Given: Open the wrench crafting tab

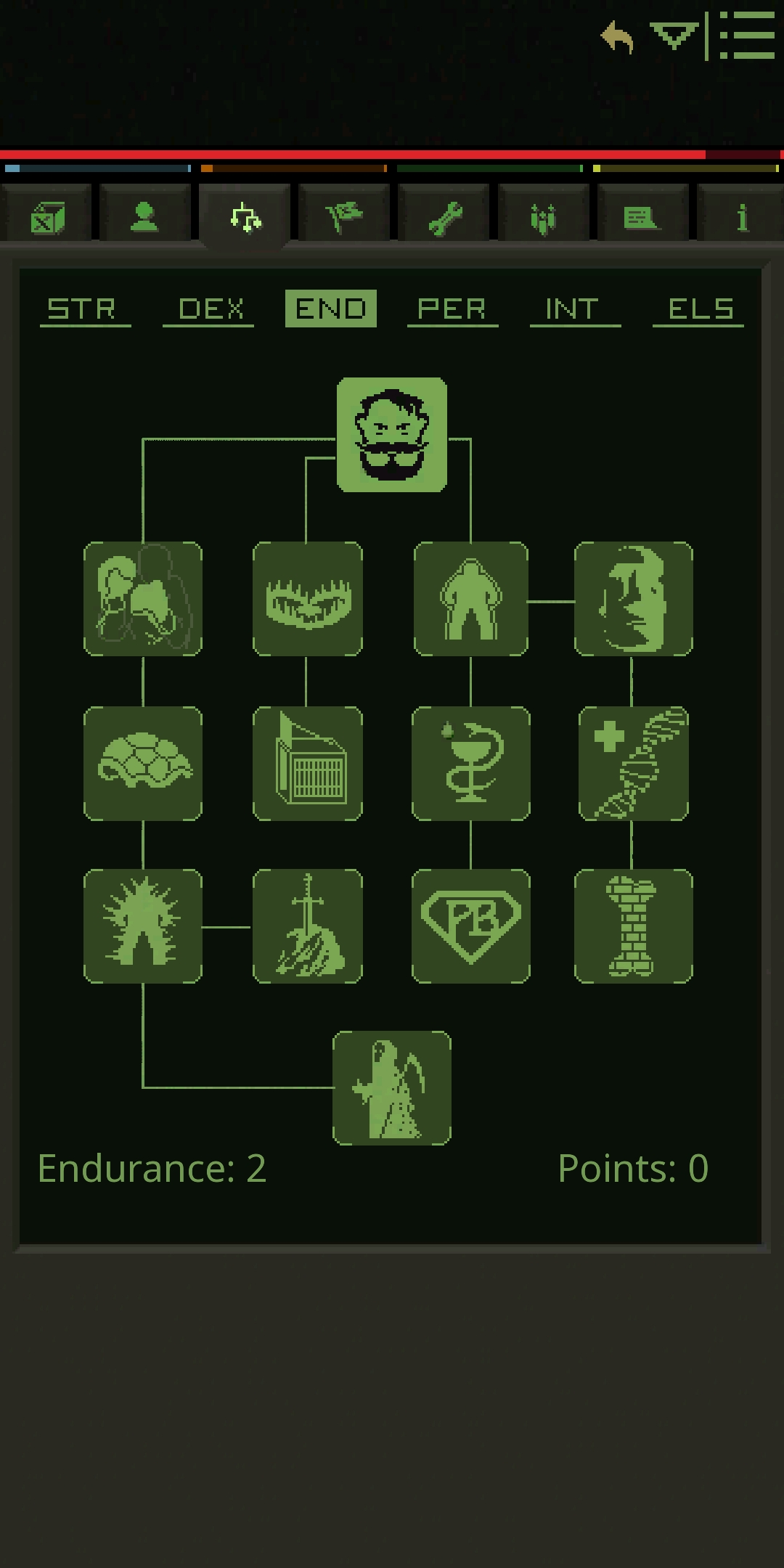Looking at the screenshot, I should tap(444, 218).
